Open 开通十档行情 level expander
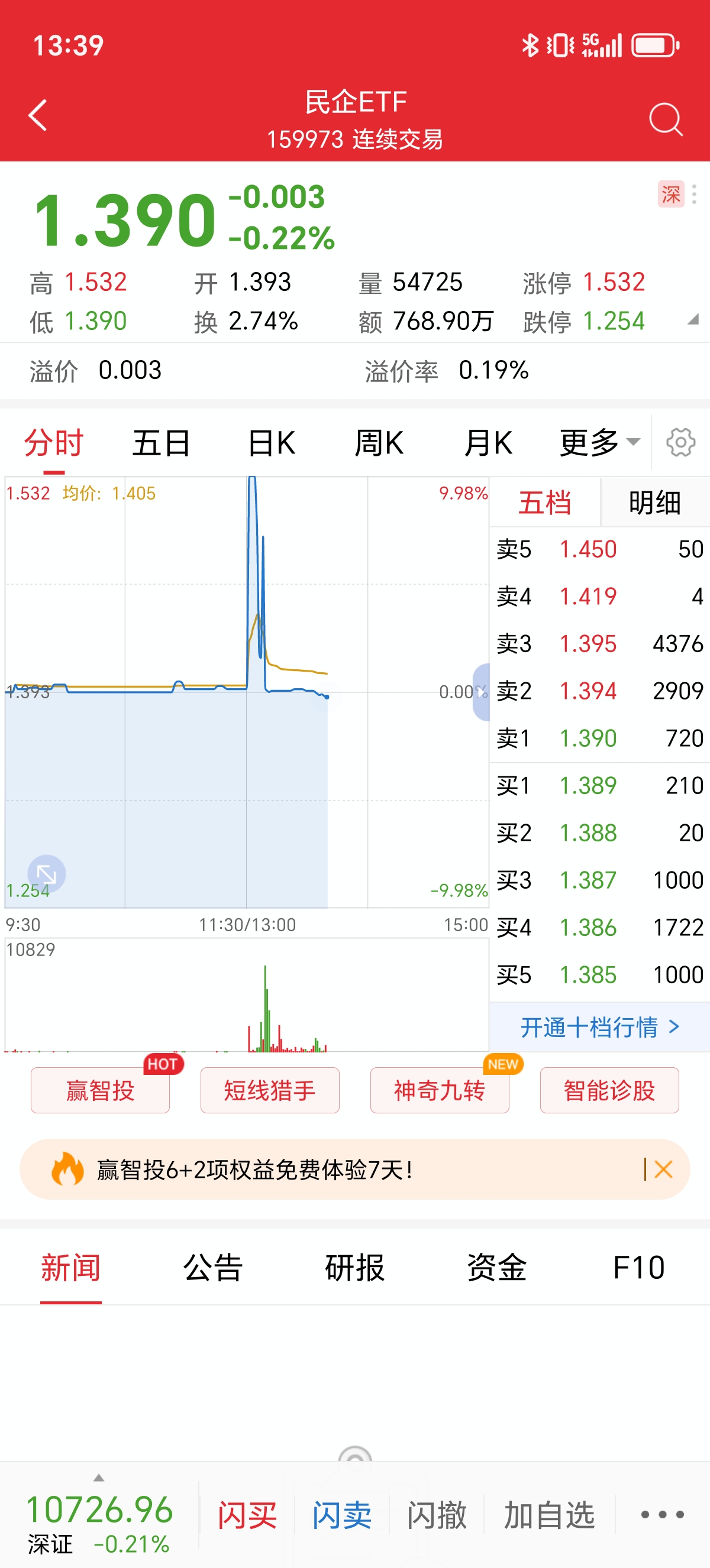This screenshot has height=1568, width=710. (599, 1027)
